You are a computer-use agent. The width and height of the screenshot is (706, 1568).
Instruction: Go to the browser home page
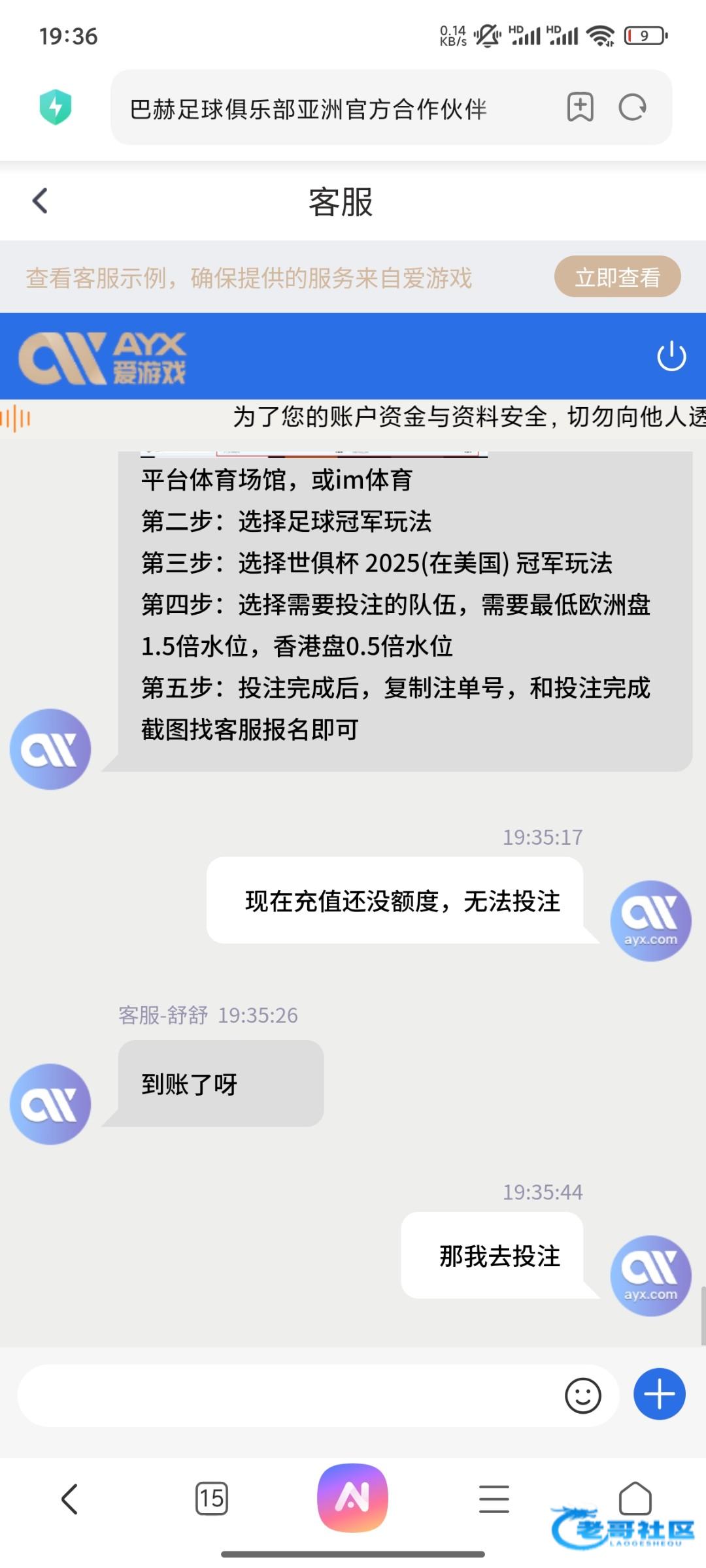point(635,1497)
